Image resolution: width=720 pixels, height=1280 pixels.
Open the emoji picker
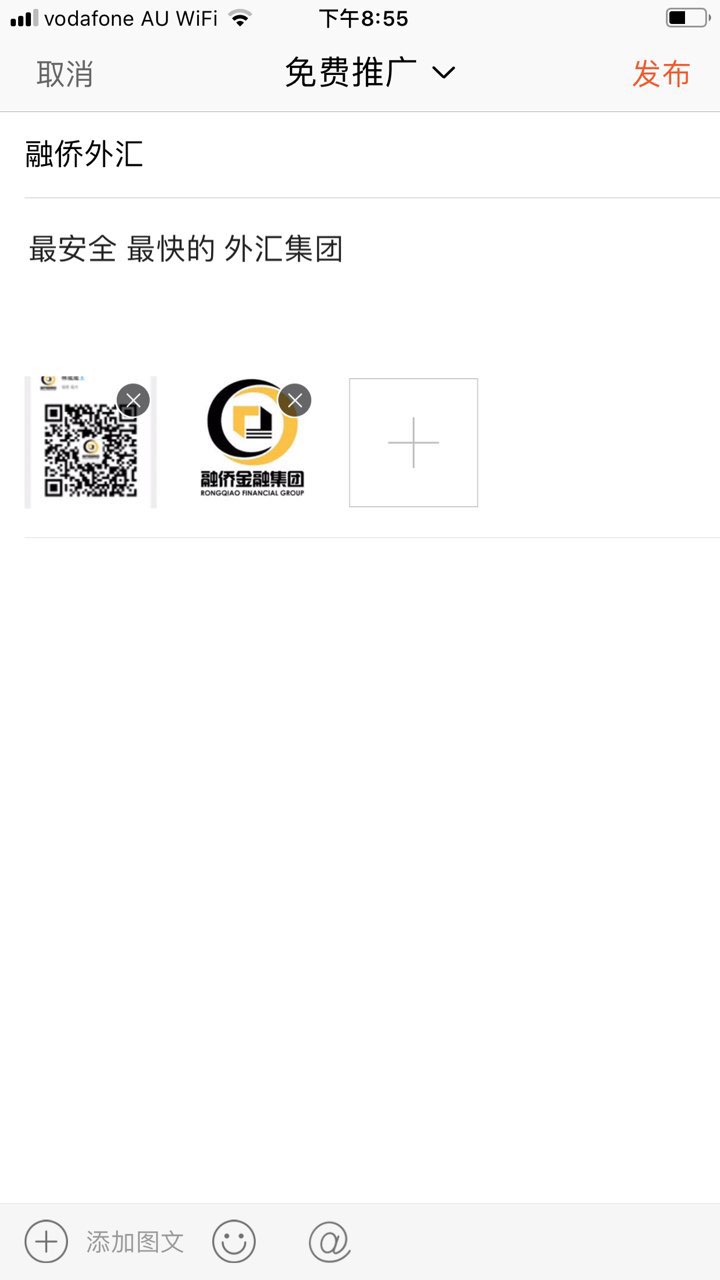point(234,1242)
